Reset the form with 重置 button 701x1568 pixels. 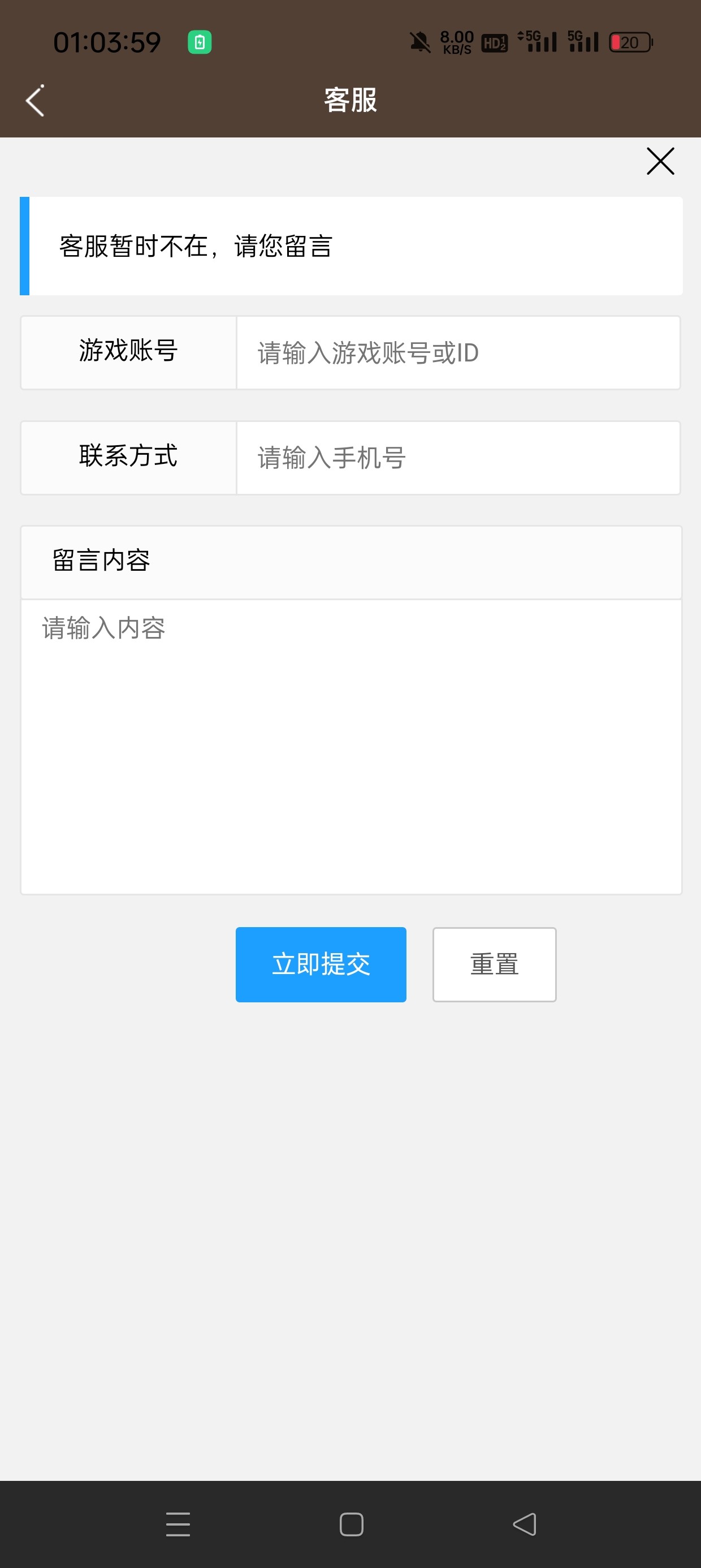tap(494, 964)
